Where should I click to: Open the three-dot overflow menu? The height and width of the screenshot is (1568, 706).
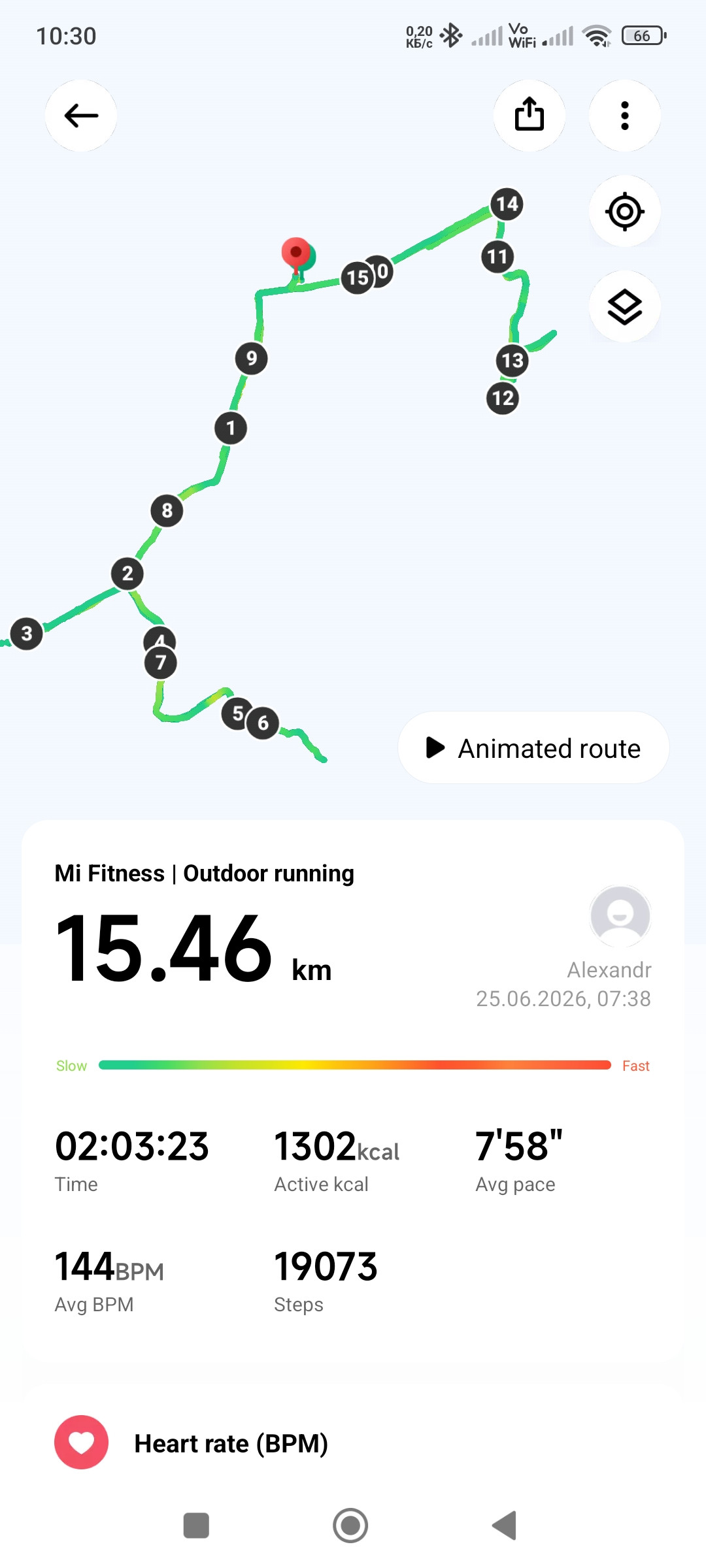[625, 116]
